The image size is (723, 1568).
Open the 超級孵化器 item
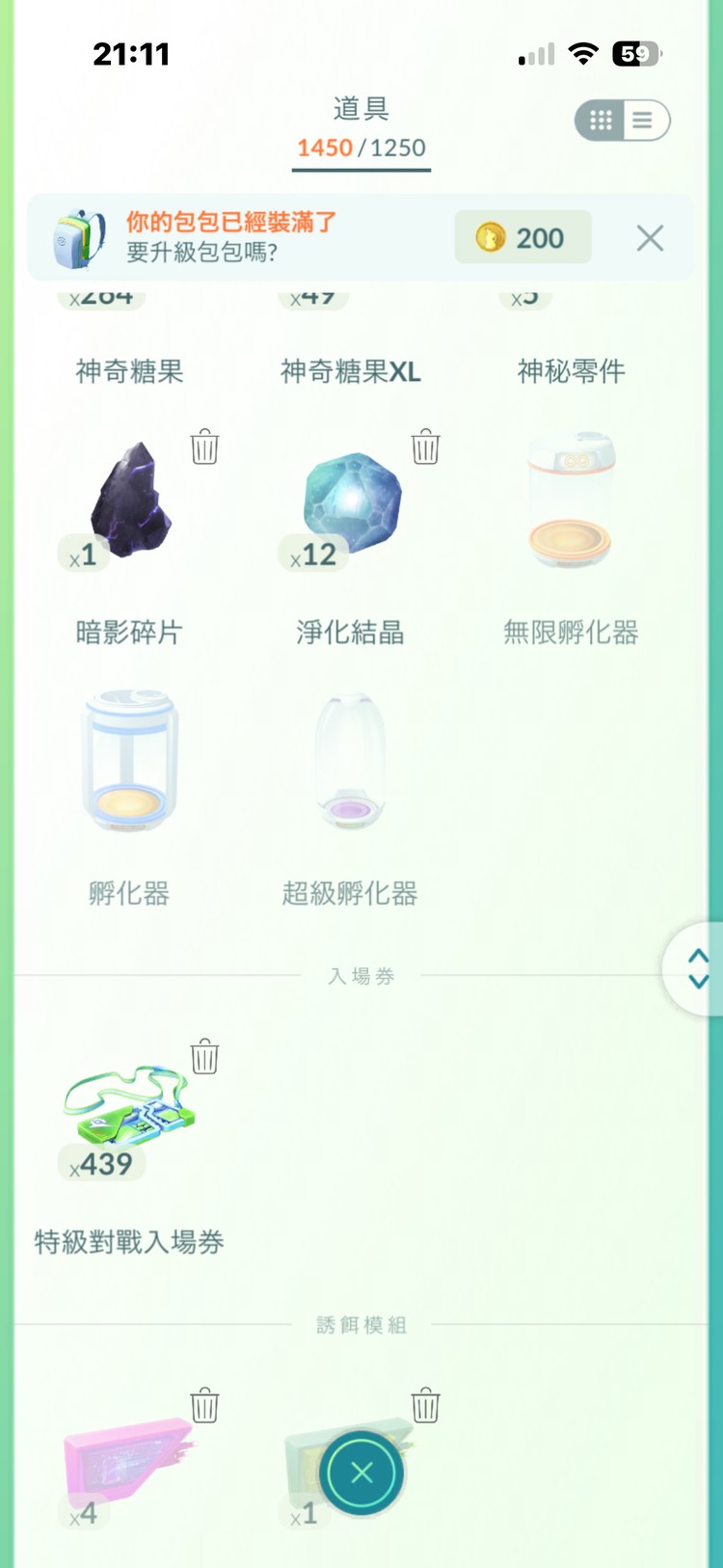351,764
